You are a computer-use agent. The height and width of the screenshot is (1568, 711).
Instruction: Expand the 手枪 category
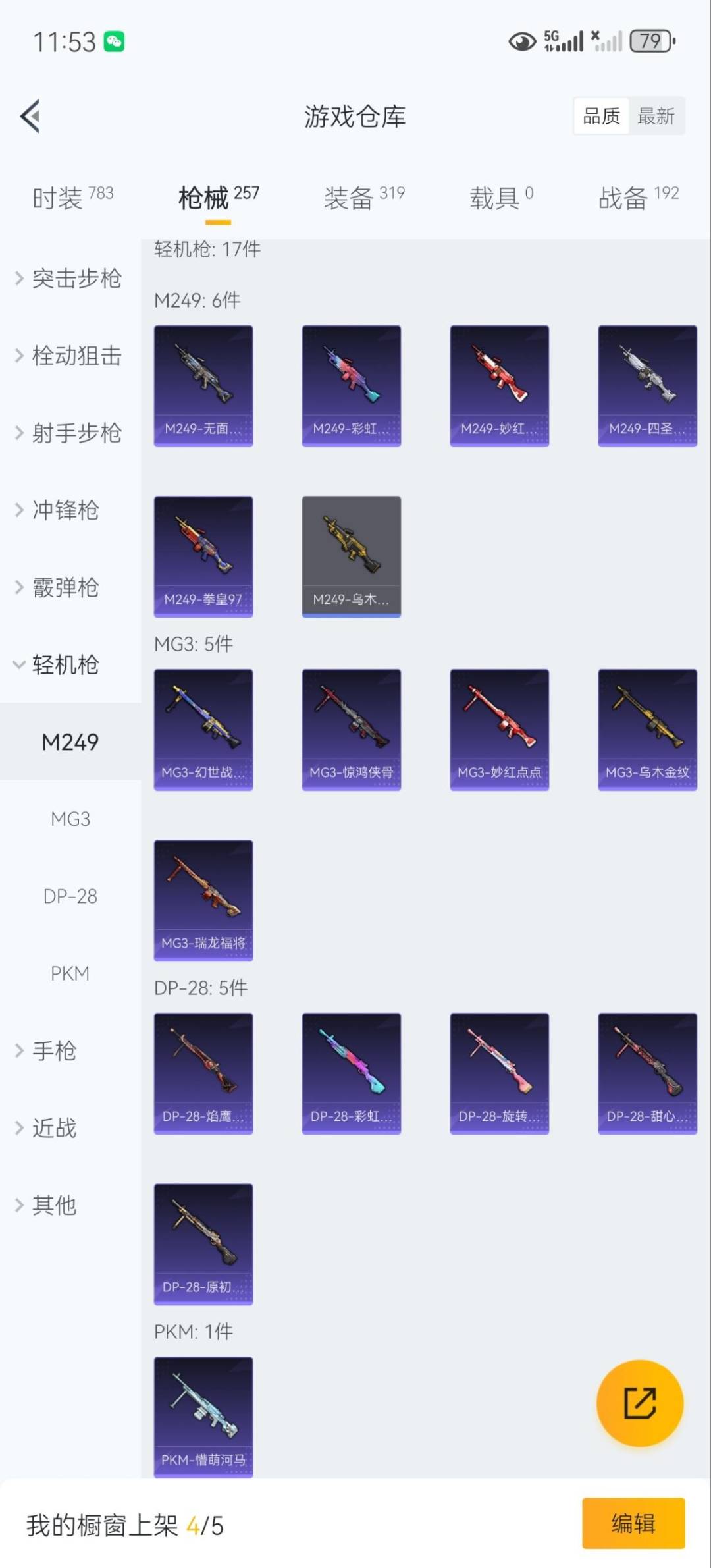click(x=56, y=1051)
